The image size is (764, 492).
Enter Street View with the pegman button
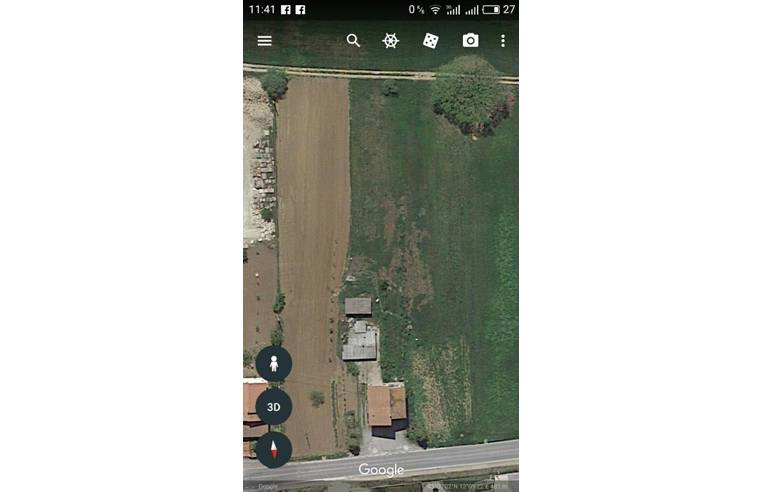pyautogui.click(x=274, y=364)
